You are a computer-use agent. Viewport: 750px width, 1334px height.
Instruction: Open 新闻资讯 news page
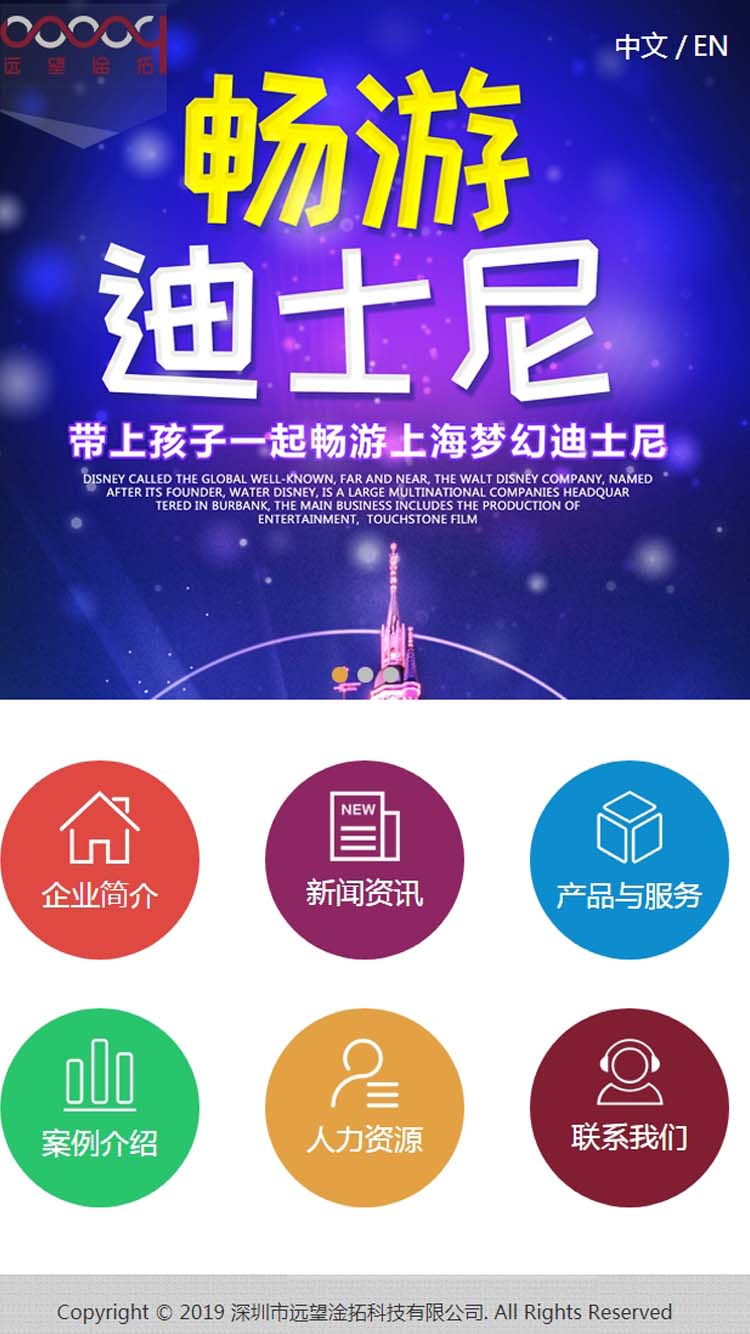pos(364,860)
